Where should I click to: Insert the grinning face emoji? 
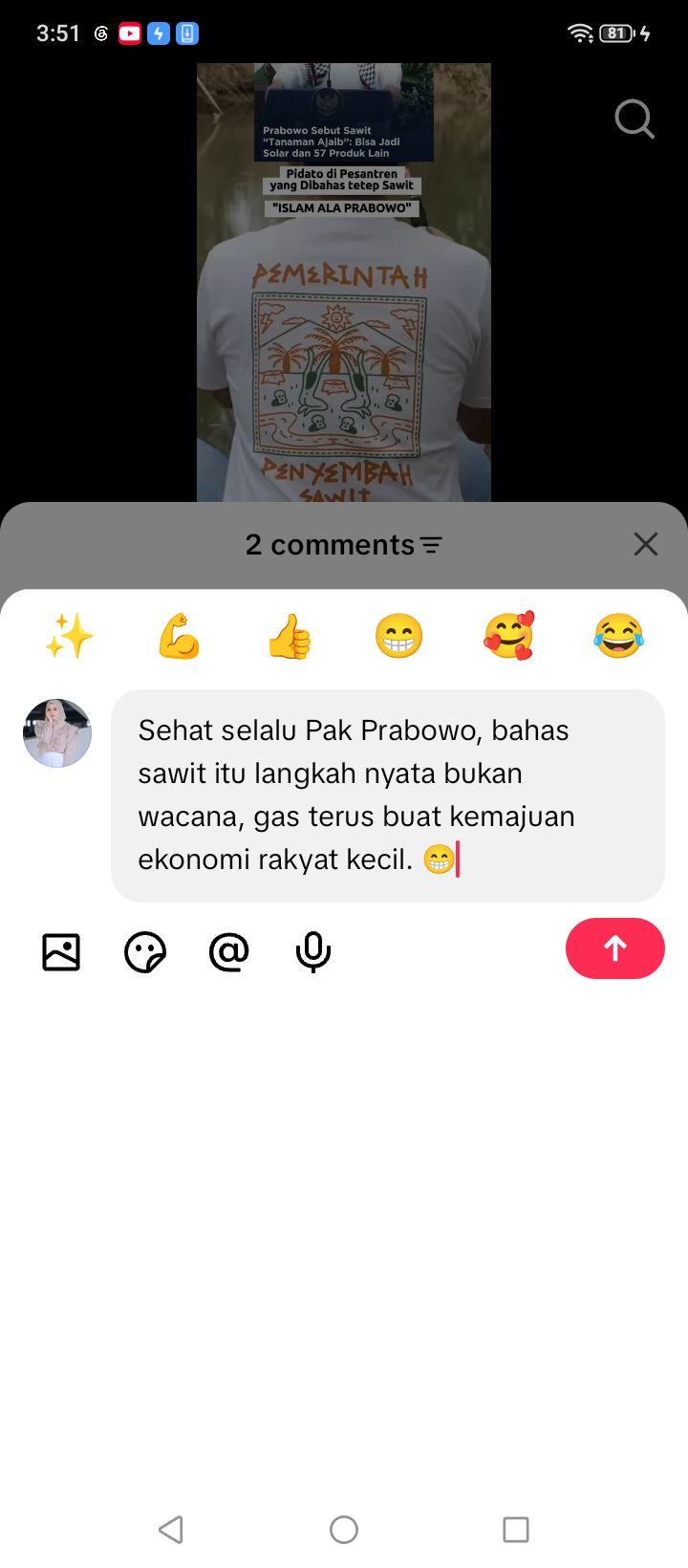click(399, 636)
